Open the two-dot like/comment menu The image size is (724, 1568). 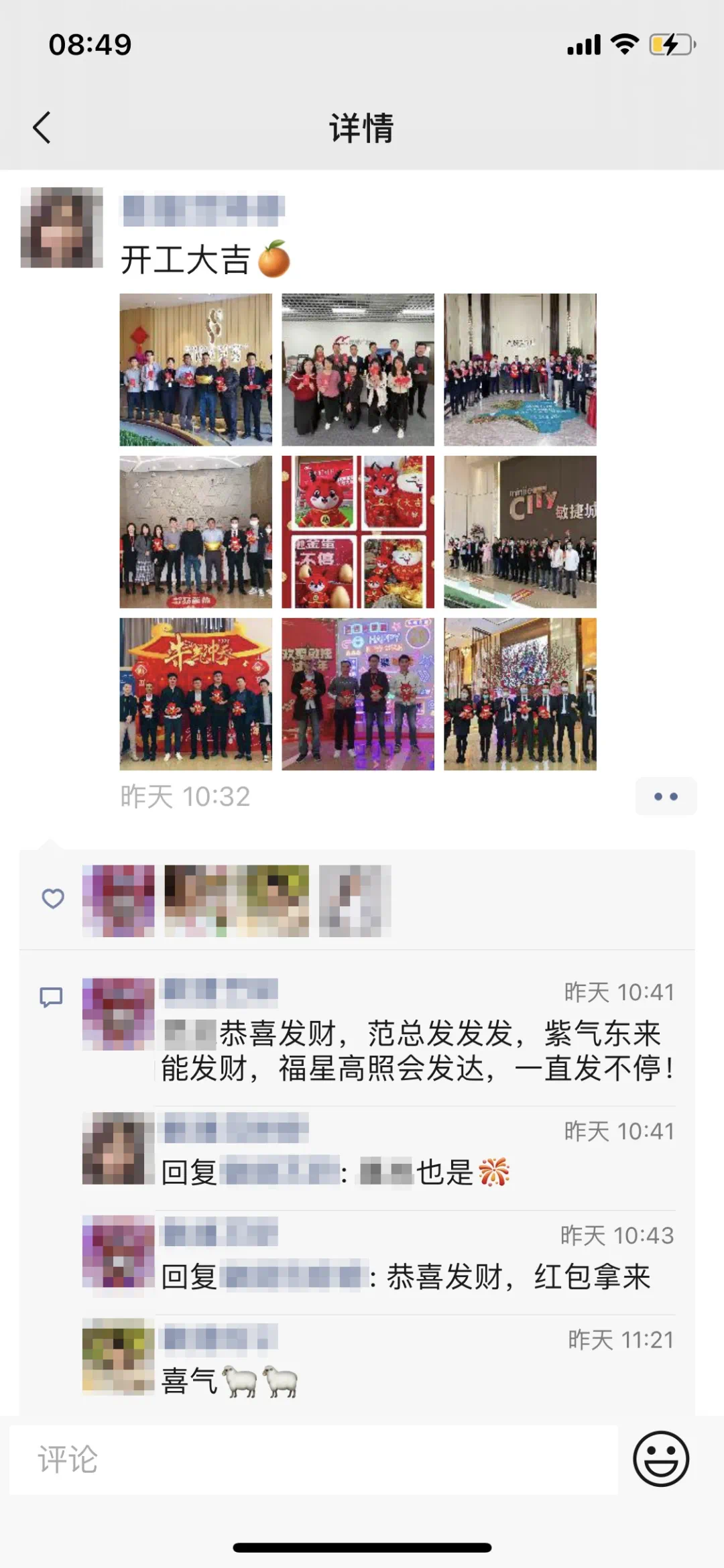click(666, 796)
